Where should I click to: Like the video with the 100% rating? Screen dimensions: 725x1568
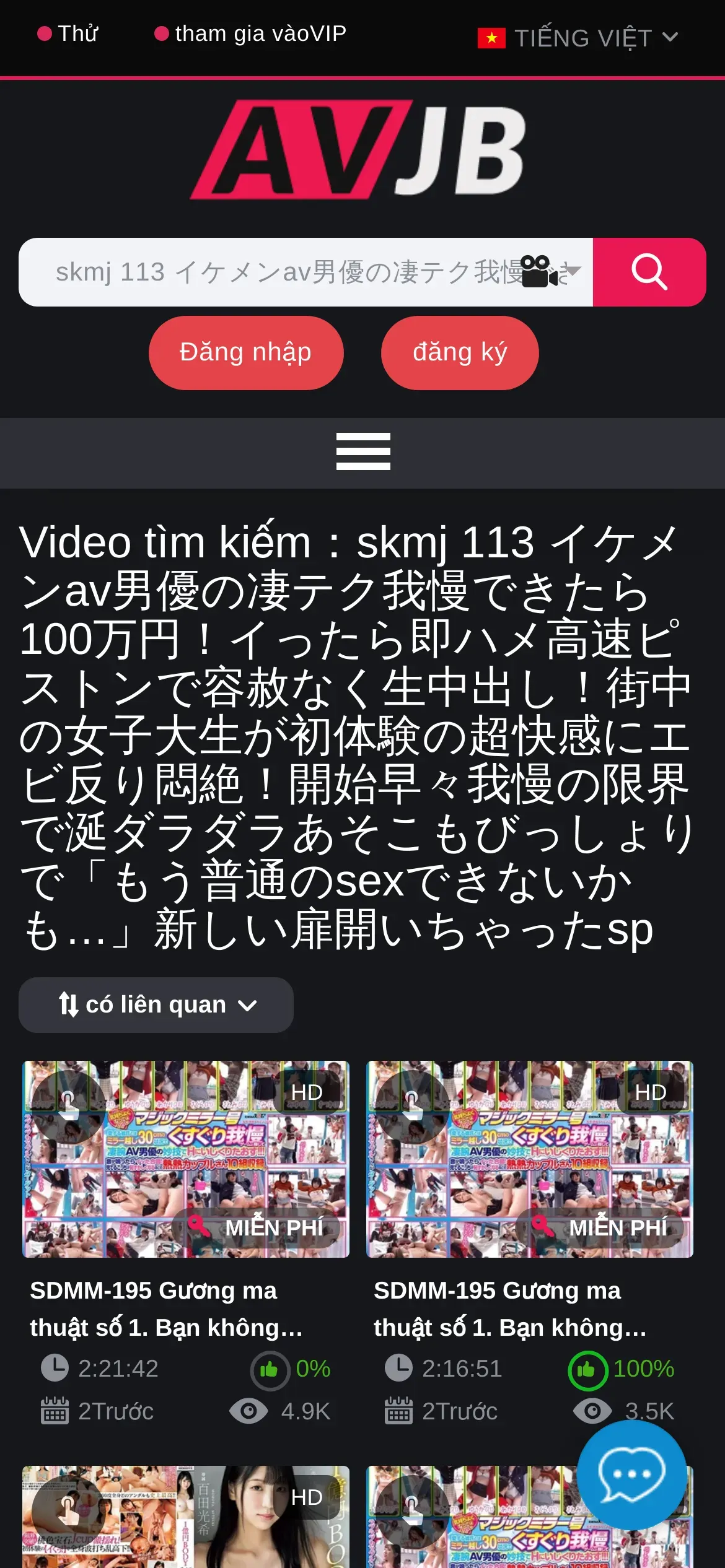click(587, 1370)
